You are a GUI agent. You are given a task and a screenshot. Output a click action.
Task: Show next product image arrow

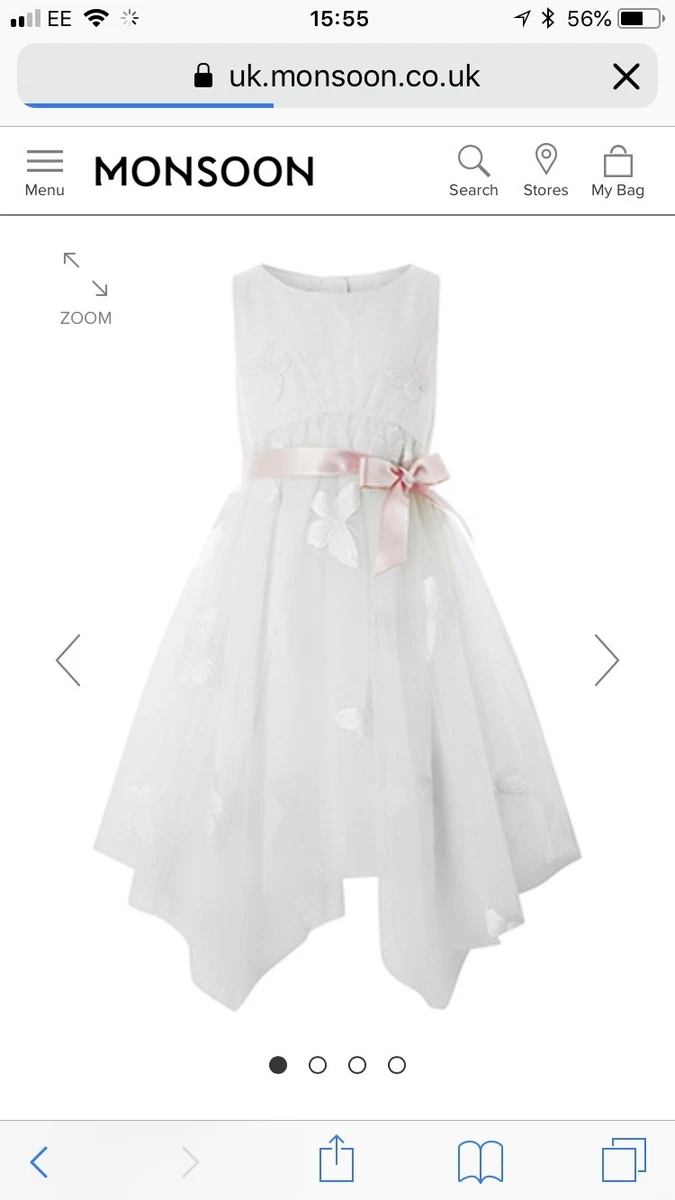606,660
